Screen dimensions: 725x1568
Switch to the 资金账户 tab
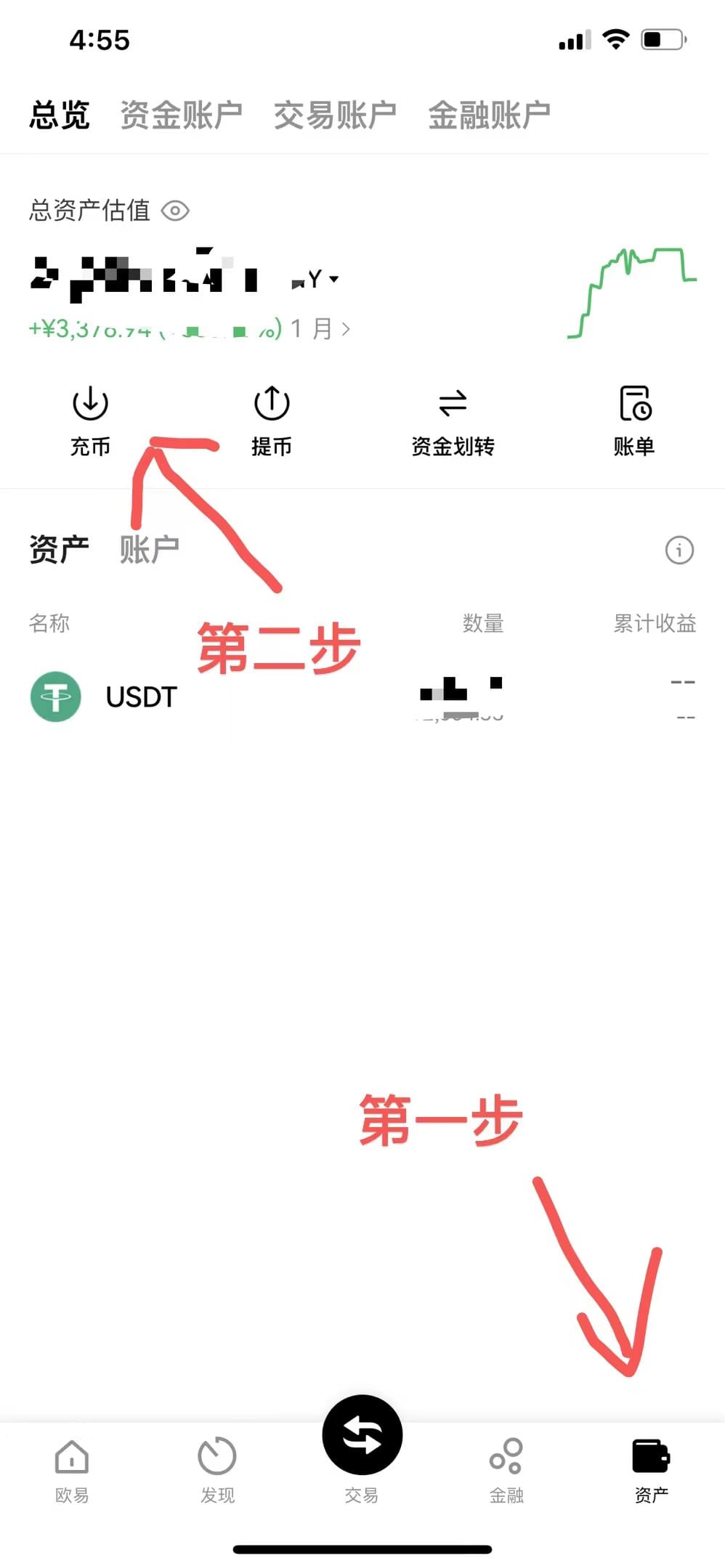click(181, 115)
